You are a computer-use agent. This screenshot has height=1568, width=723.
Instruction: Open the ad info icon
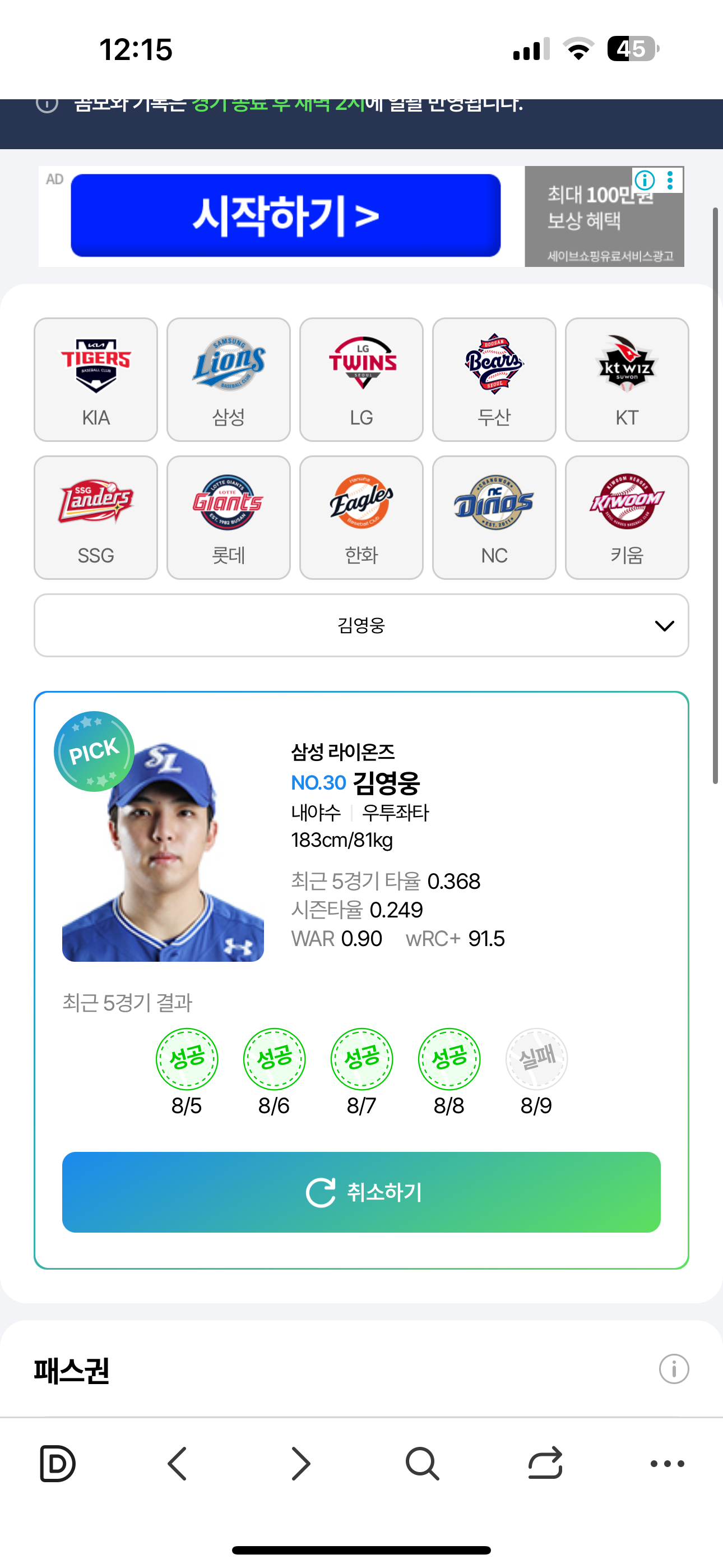tap(645, 180)
